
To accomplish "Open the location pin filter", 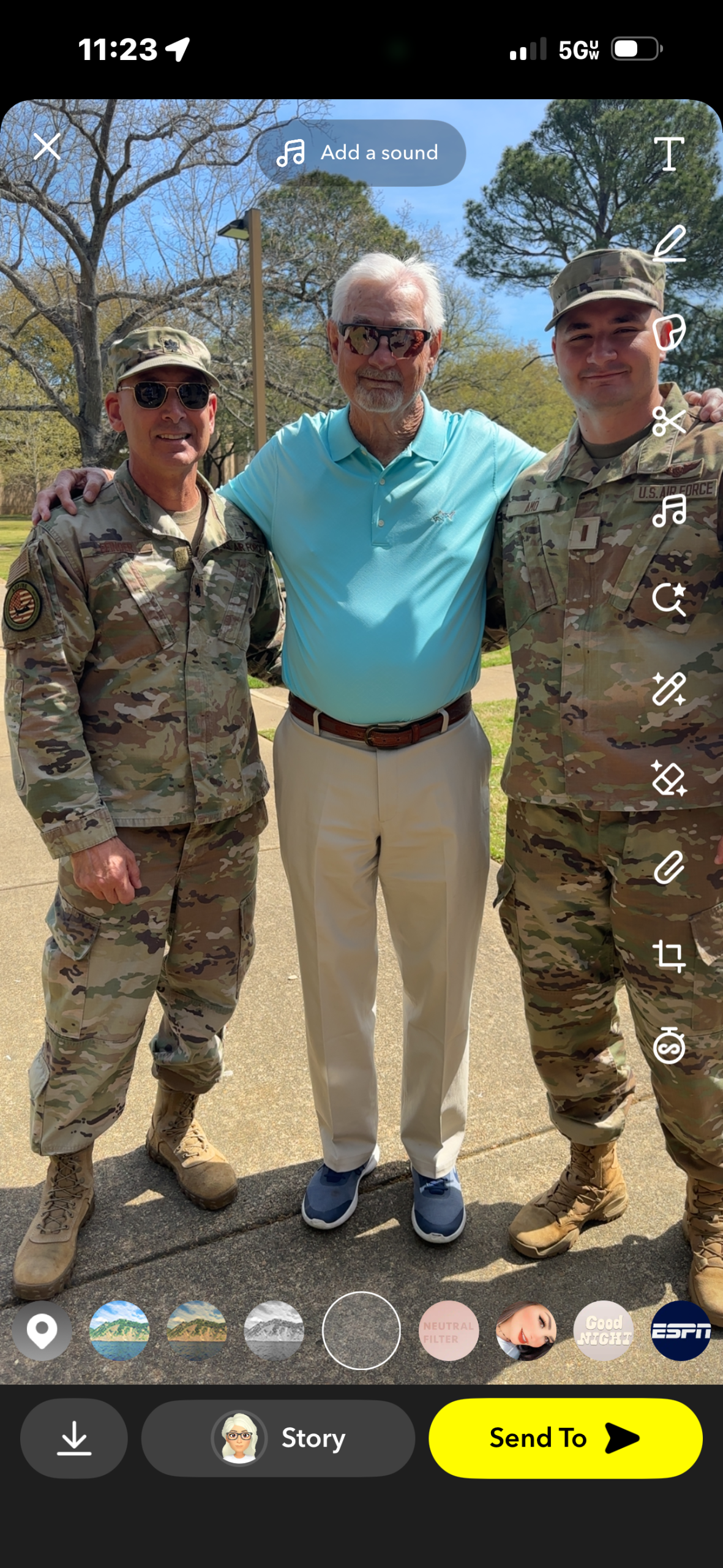I will [x=42, y=1330].
